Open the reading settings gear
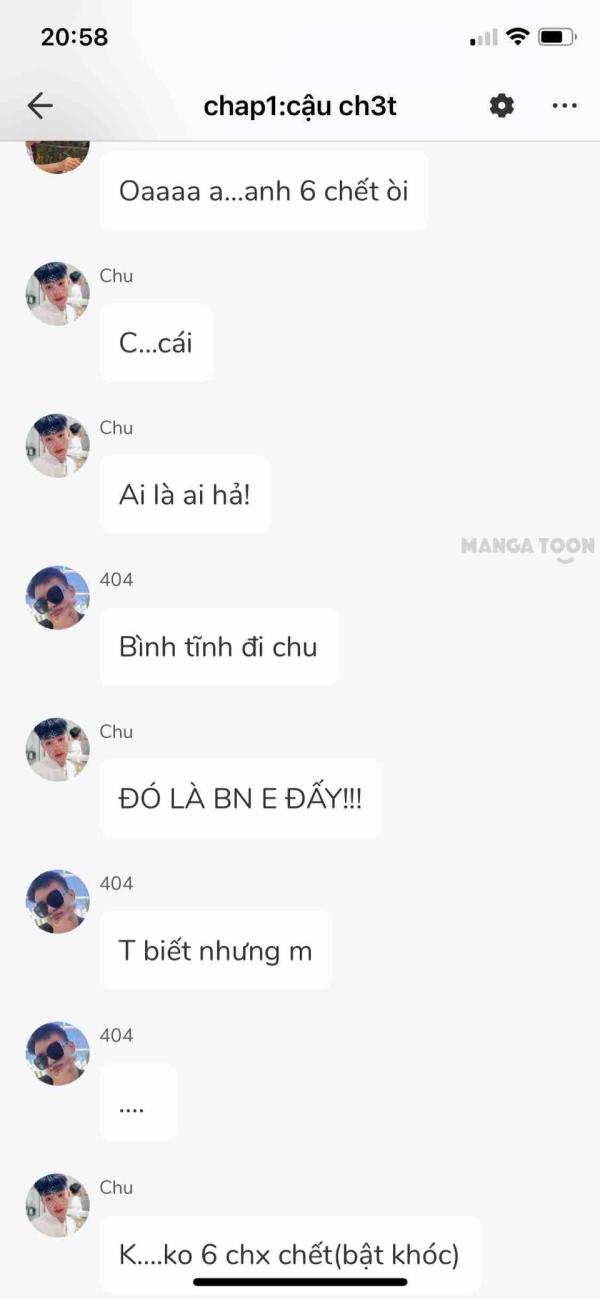The width and height of the screenshot is (600, 1299). point(502,105)
